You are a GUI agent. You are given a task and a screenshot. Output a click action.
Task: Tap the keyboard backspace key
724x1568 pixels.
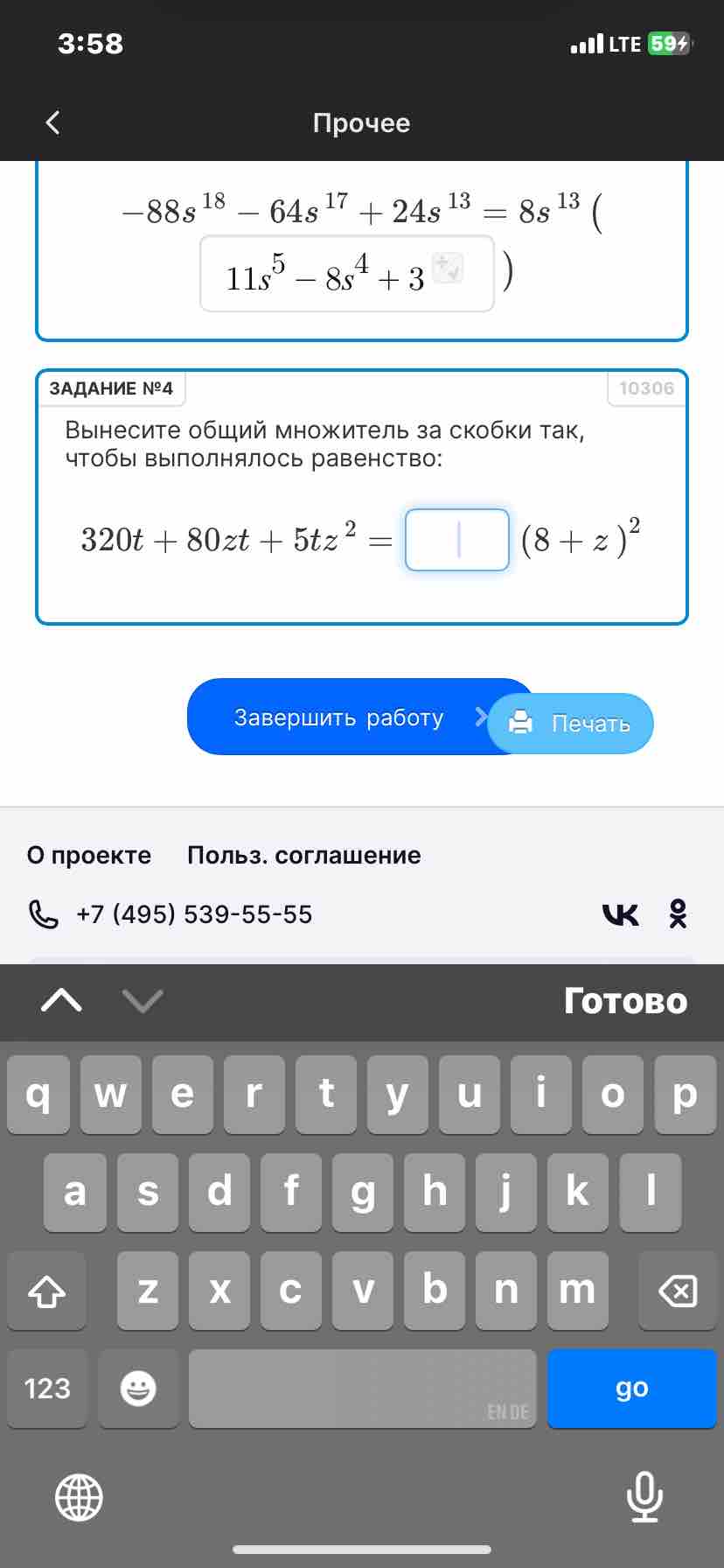tap(677, 1291)
